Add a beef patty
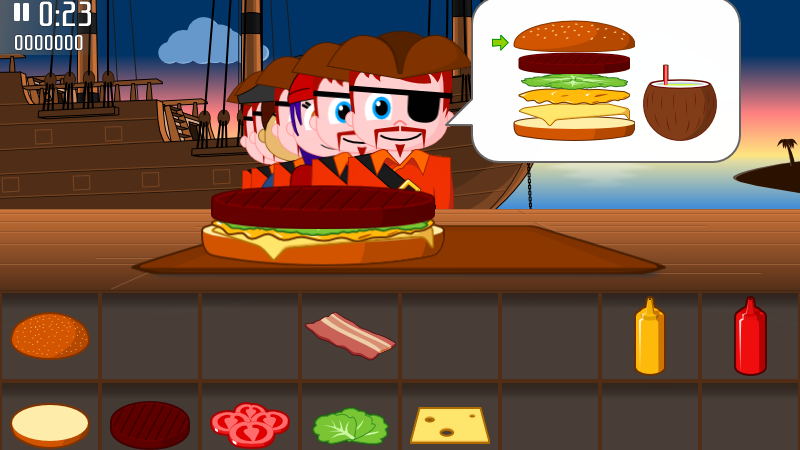The width and height of the screenshot is (800, 450). point(150,424)
